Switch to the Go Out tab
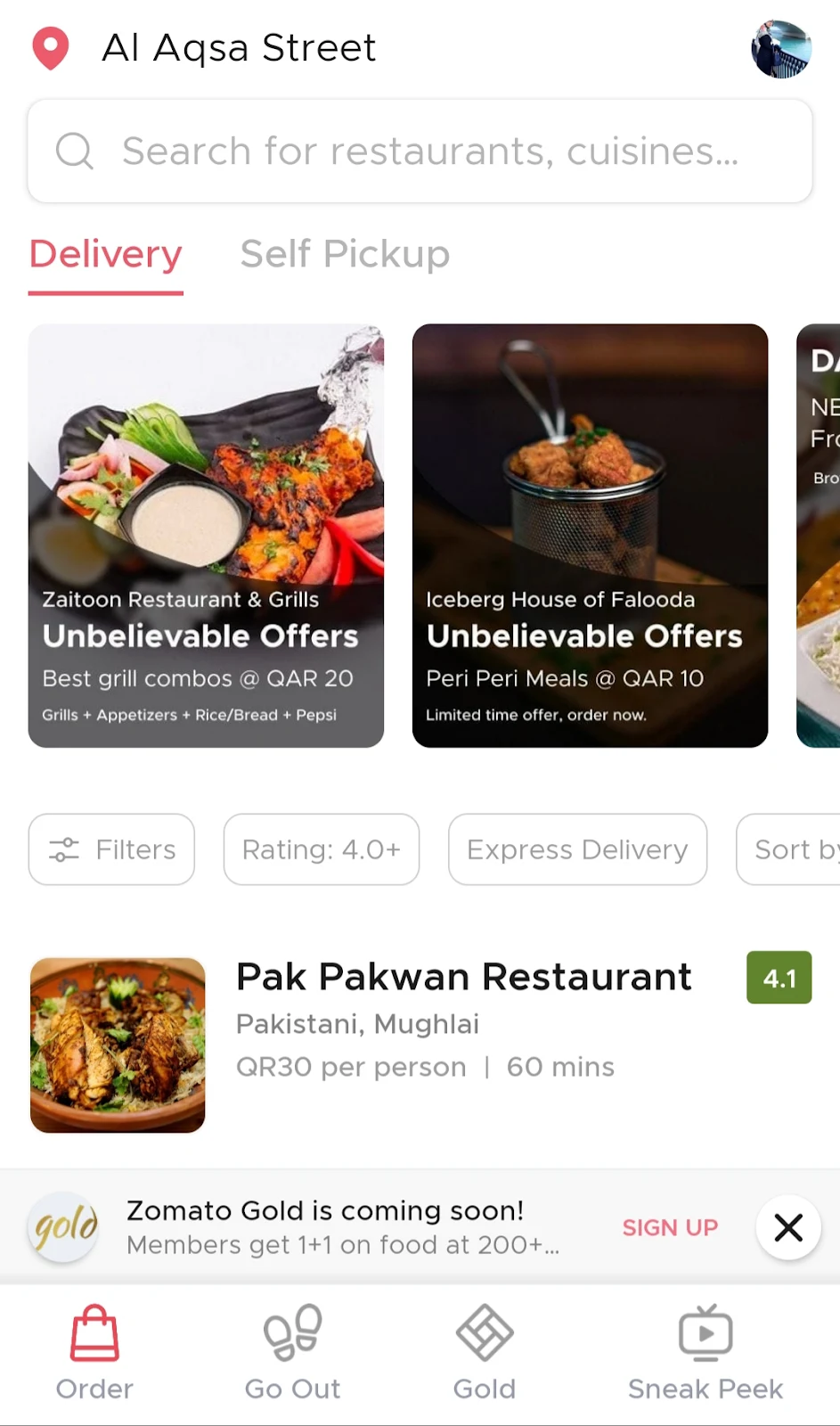This screenshot has height=1426, width=840. 292,1353
